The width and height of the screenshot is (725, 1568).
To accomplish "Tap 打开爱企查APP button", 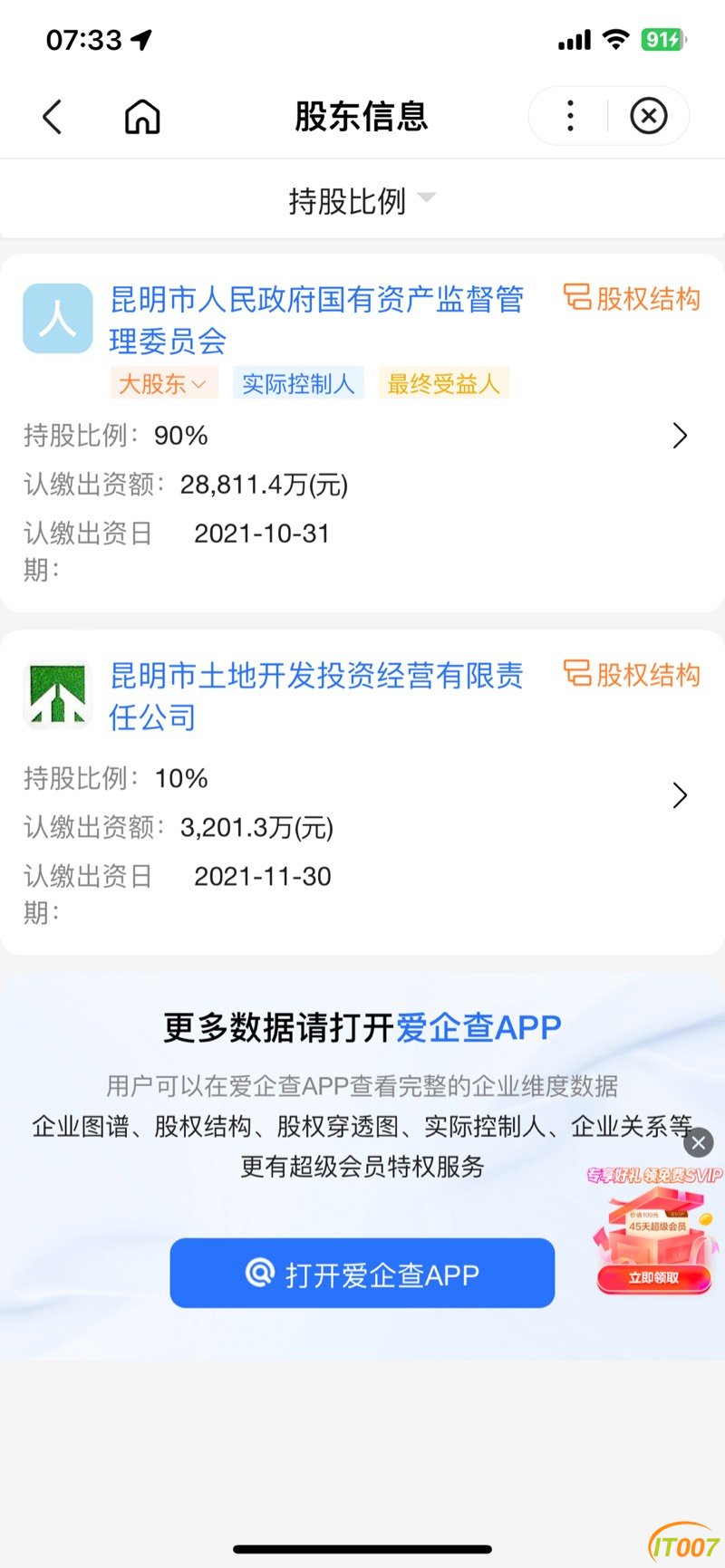I will click(362, 1274).
